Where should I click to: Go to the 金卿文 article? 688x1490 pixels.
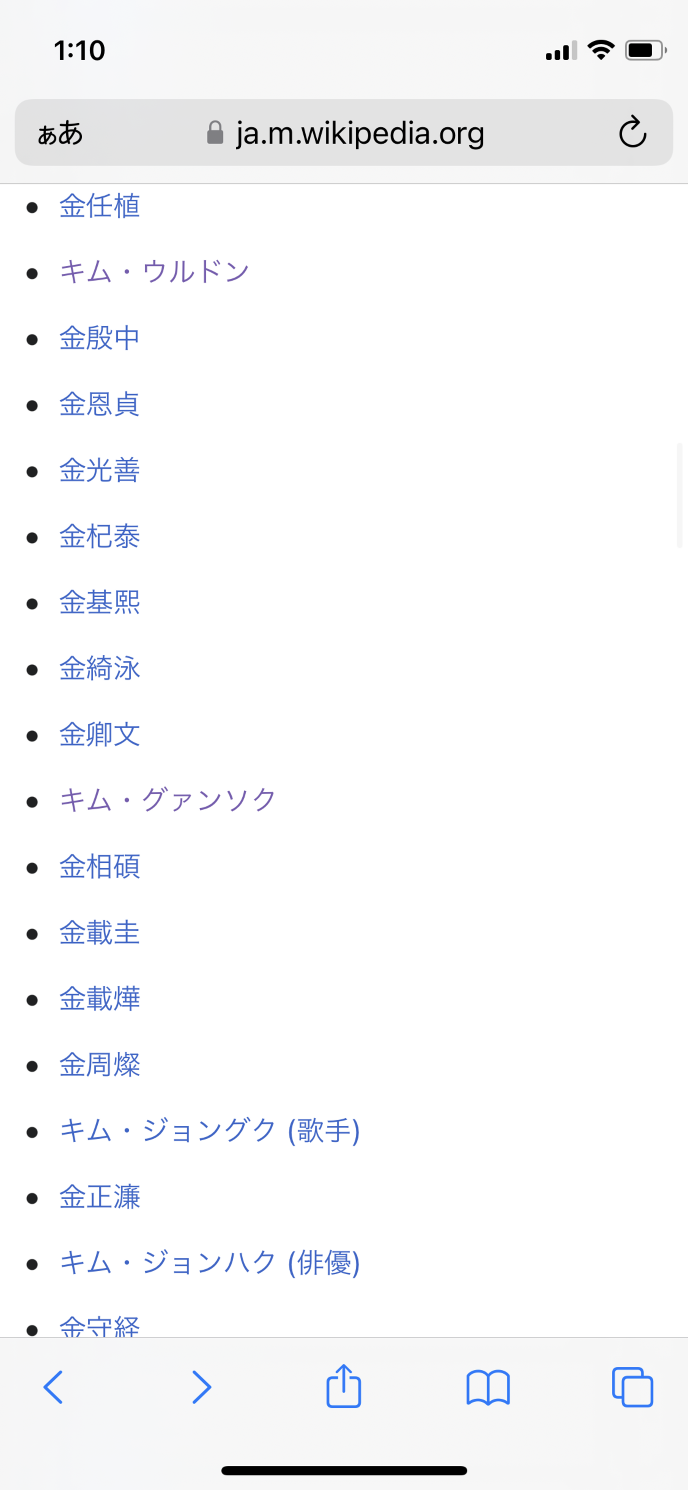coord(99,734)
